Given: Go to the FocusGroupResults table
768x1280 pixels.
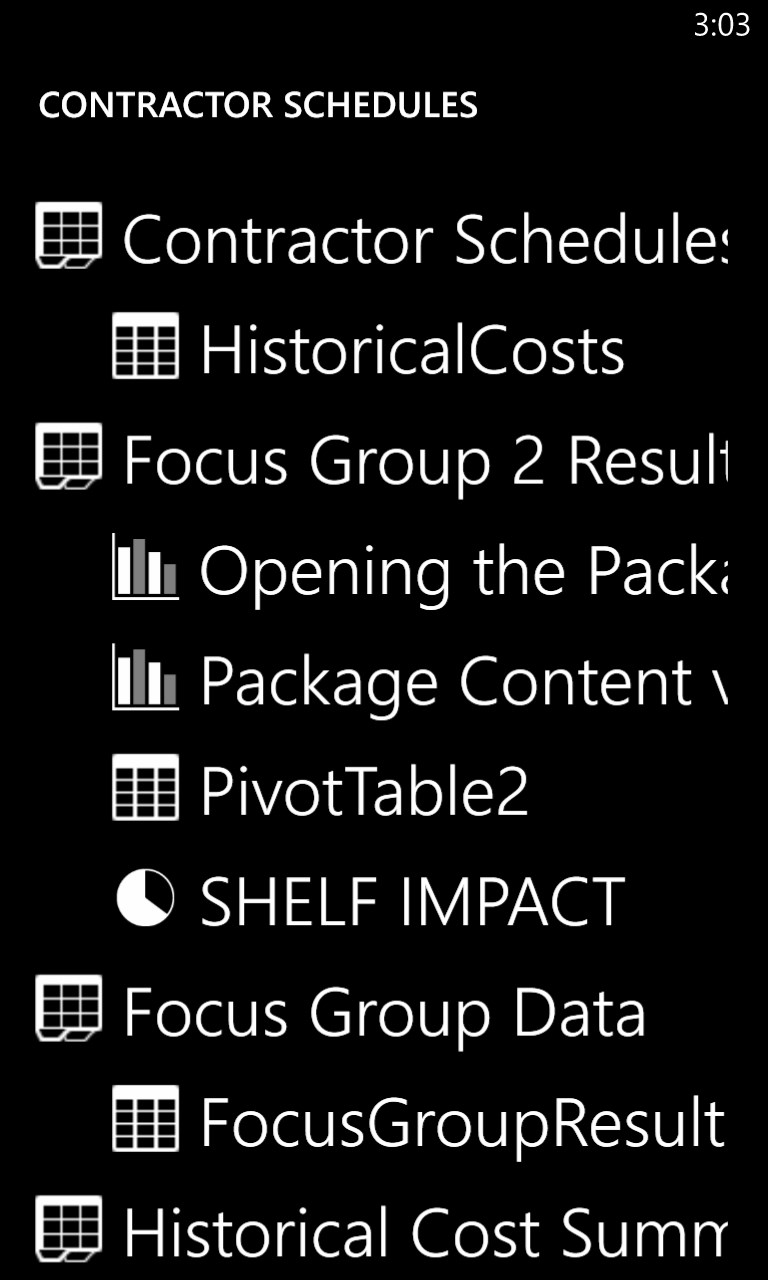Looking at the screenshot, I should click(419, 1121).
